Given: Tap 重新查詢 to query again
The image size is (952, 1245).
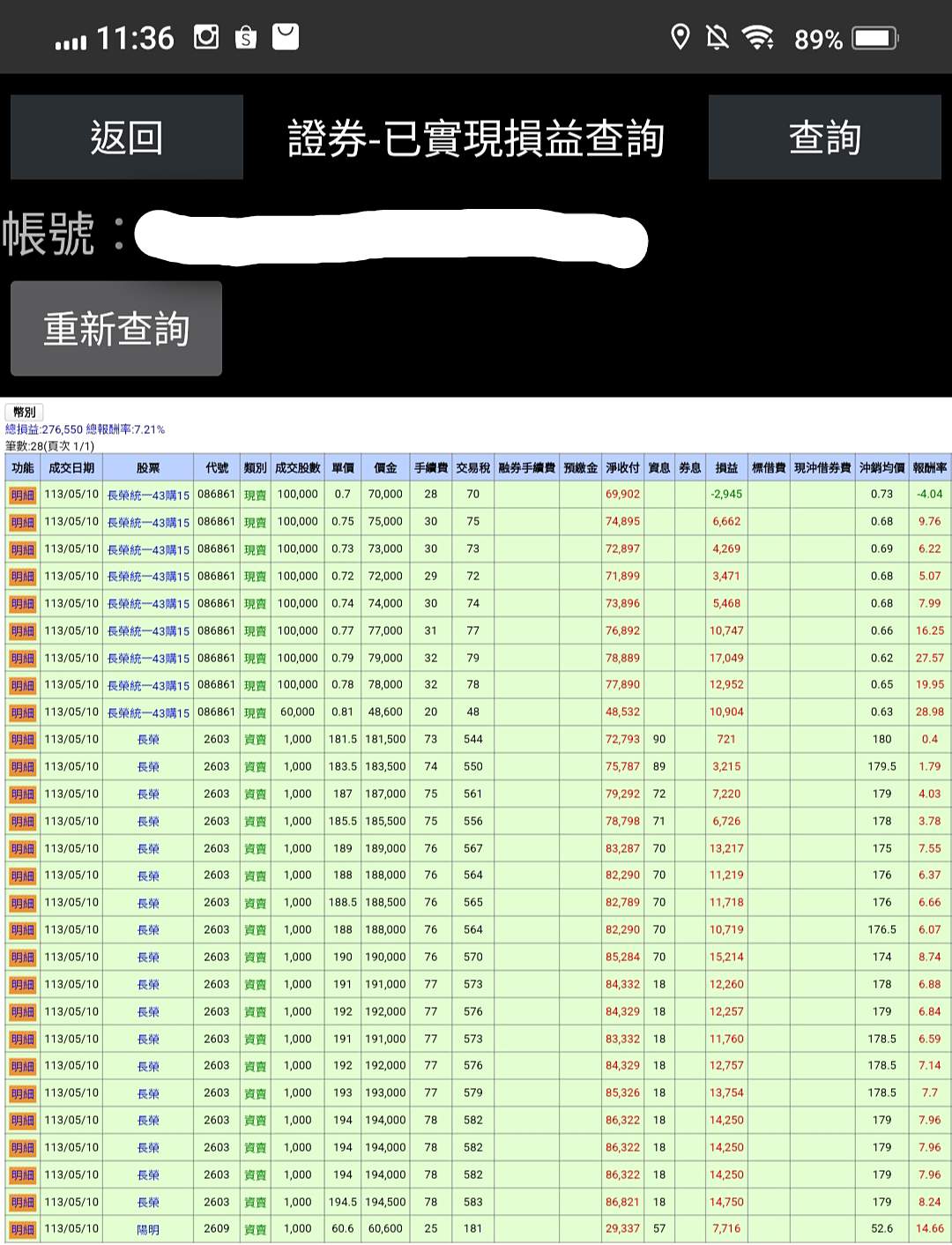Looking at the screenshot, I should 116,329.
